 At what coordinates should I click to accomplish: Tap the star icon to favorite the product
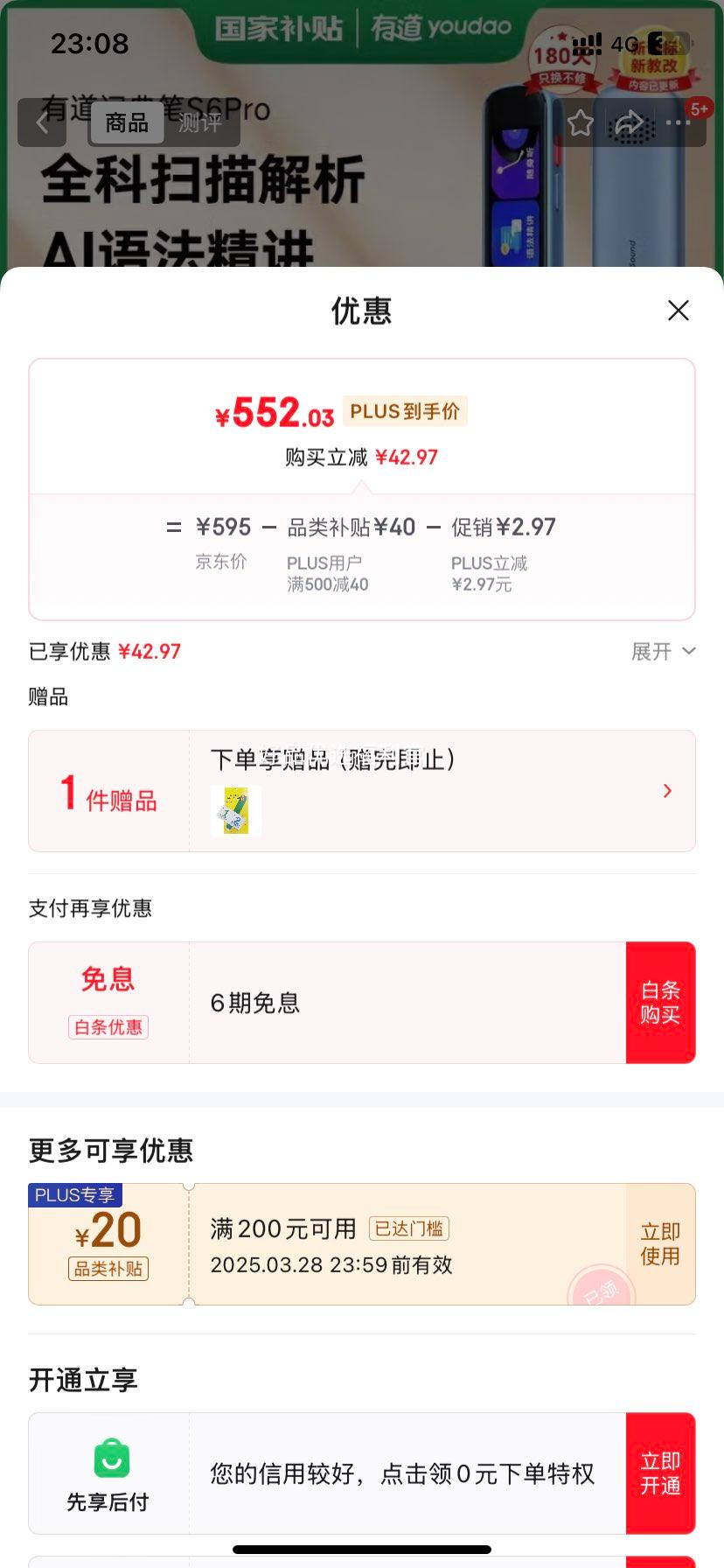579,124
